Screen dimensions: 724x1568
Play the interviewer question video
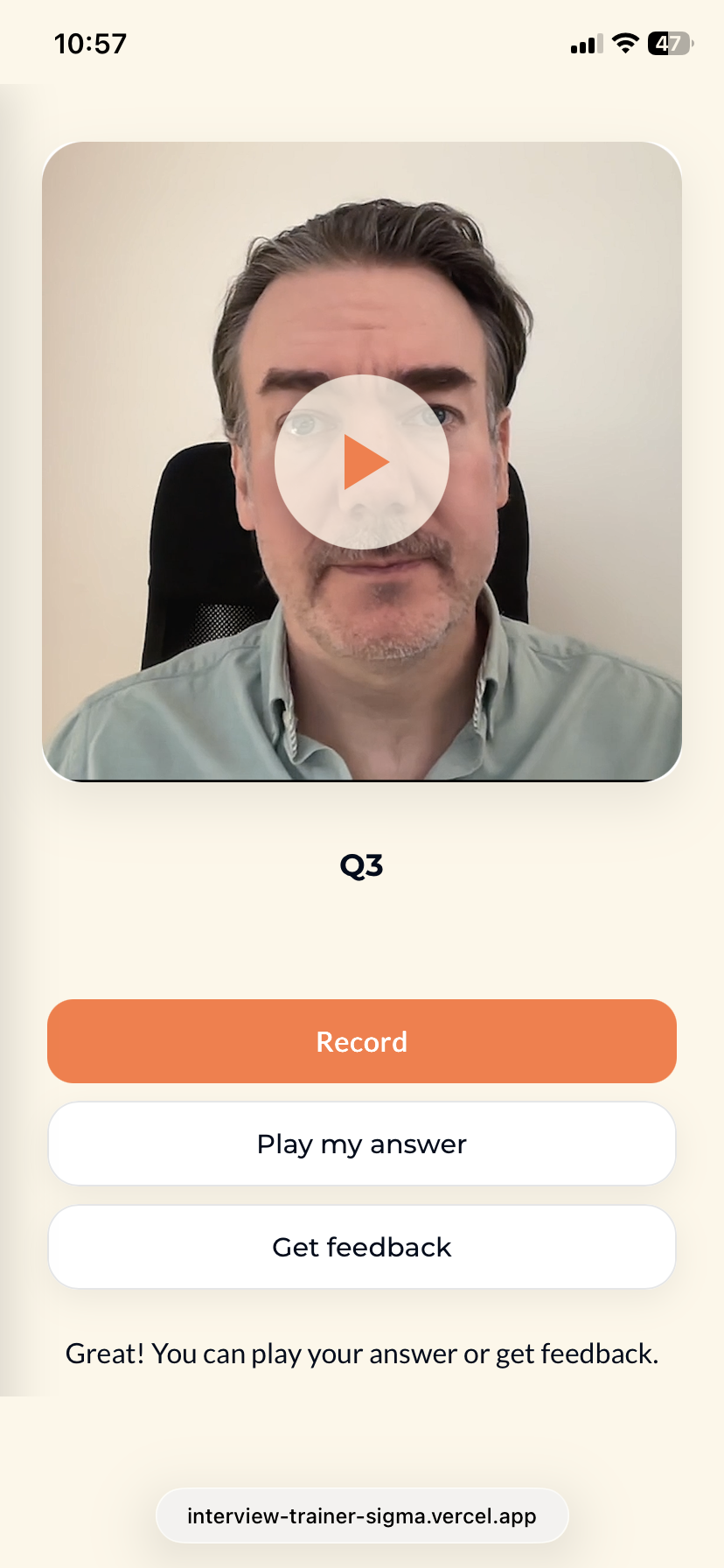point(362,462)
